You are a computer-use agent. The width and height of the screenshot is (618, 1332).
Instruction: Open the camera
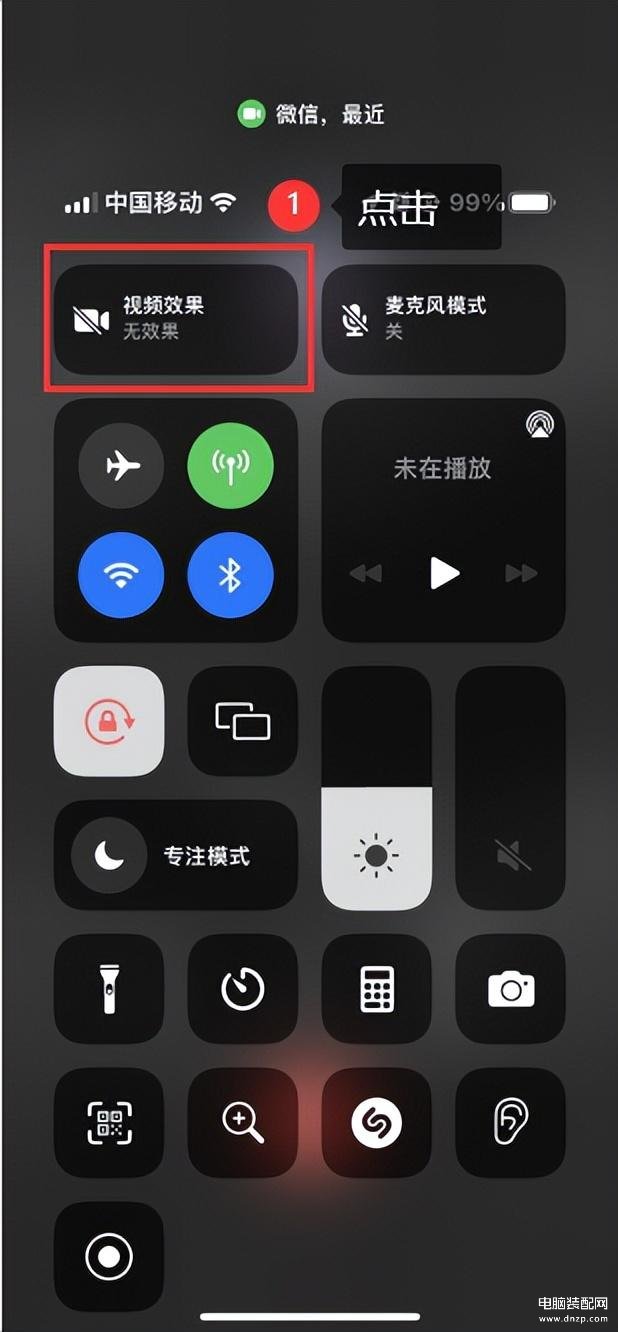pyautogui.click(x=510, y=989)
